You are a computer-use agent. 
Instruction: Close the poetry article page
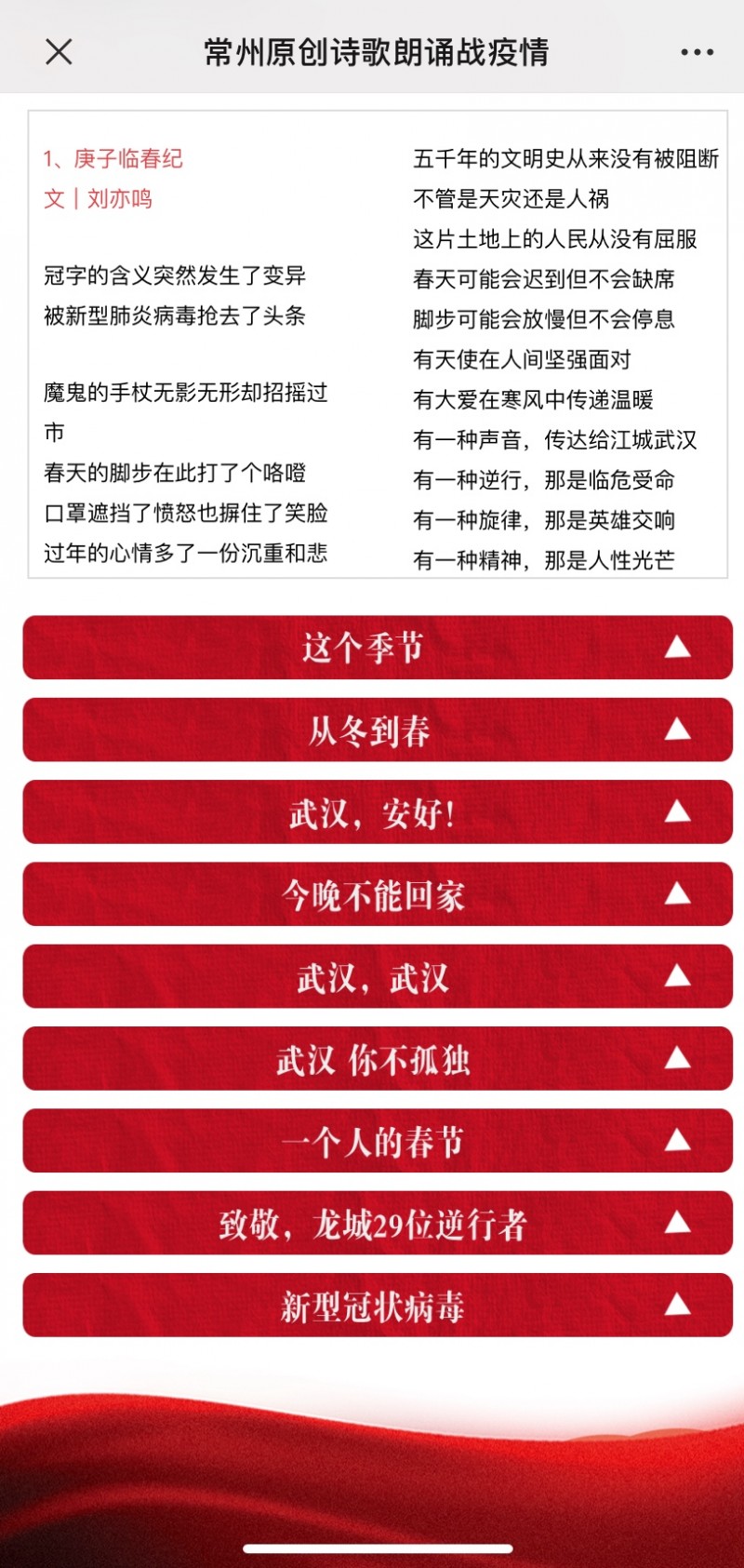tap(59, 51)
